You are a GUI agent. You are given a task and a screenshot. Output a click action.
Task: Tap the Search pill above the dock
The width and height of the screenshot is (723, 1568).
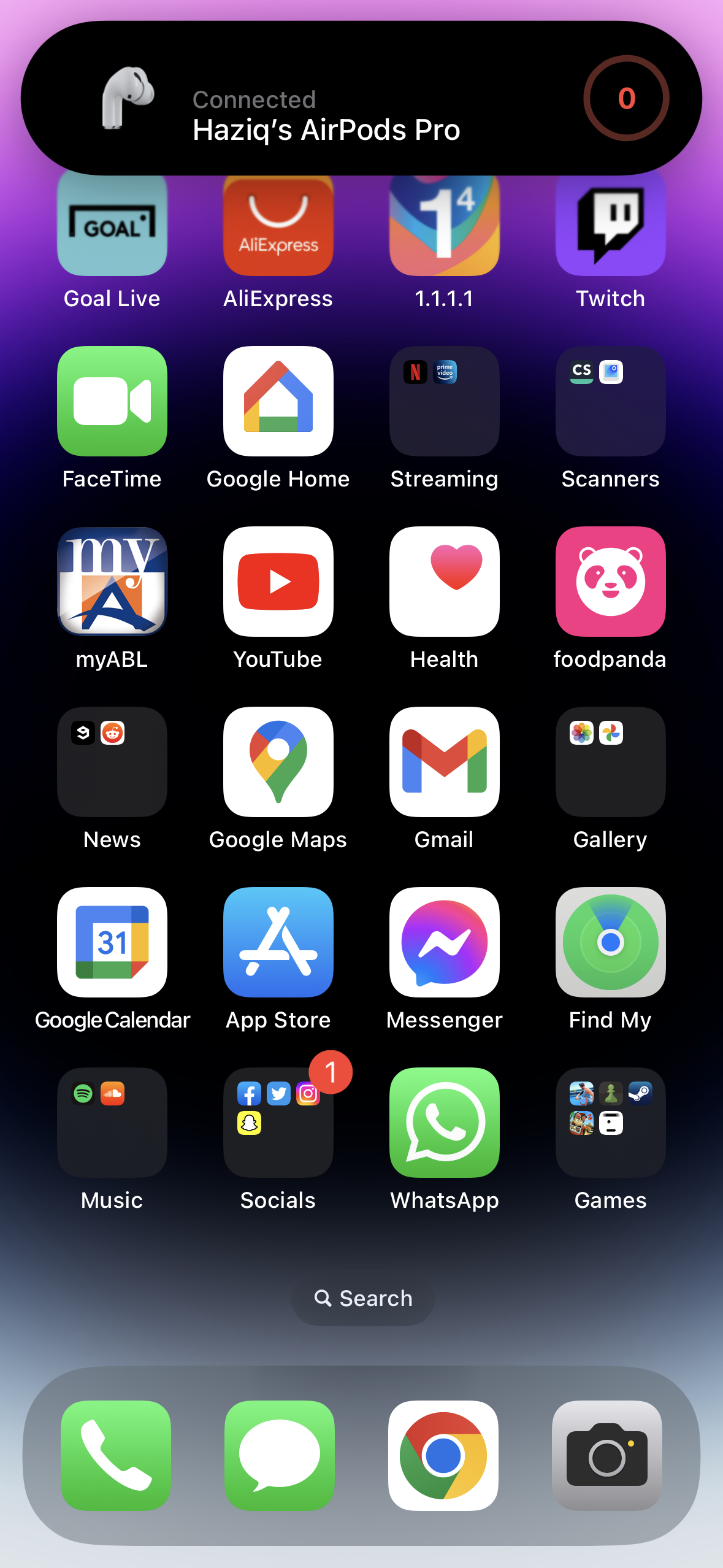[363, 1299]
